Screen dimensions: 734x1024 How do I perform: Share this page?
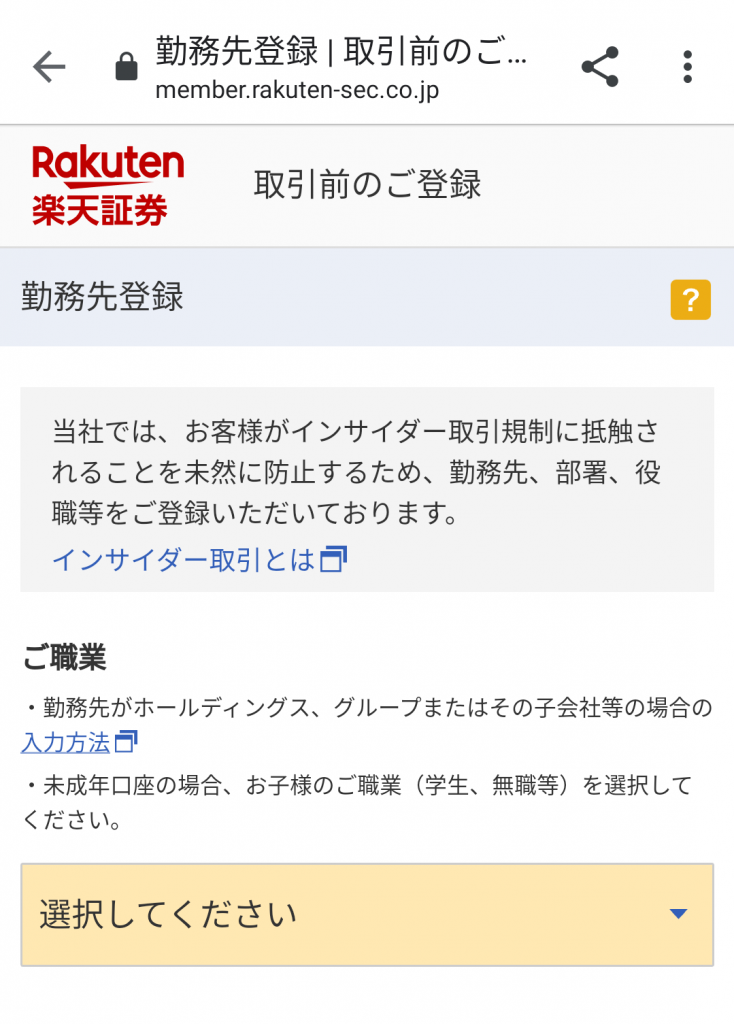tap(600, 67)
